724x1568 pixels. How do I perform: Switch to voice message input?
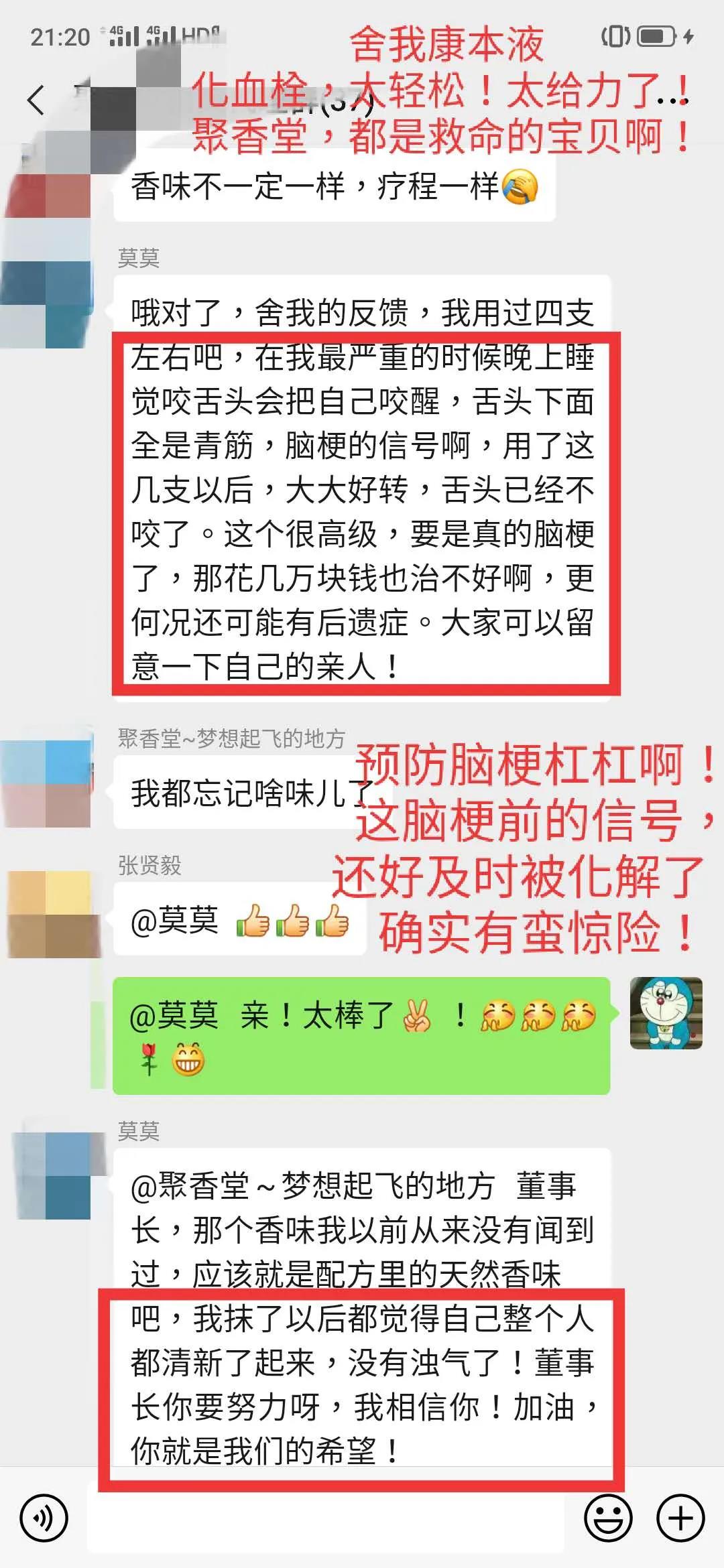(44, 1517)
